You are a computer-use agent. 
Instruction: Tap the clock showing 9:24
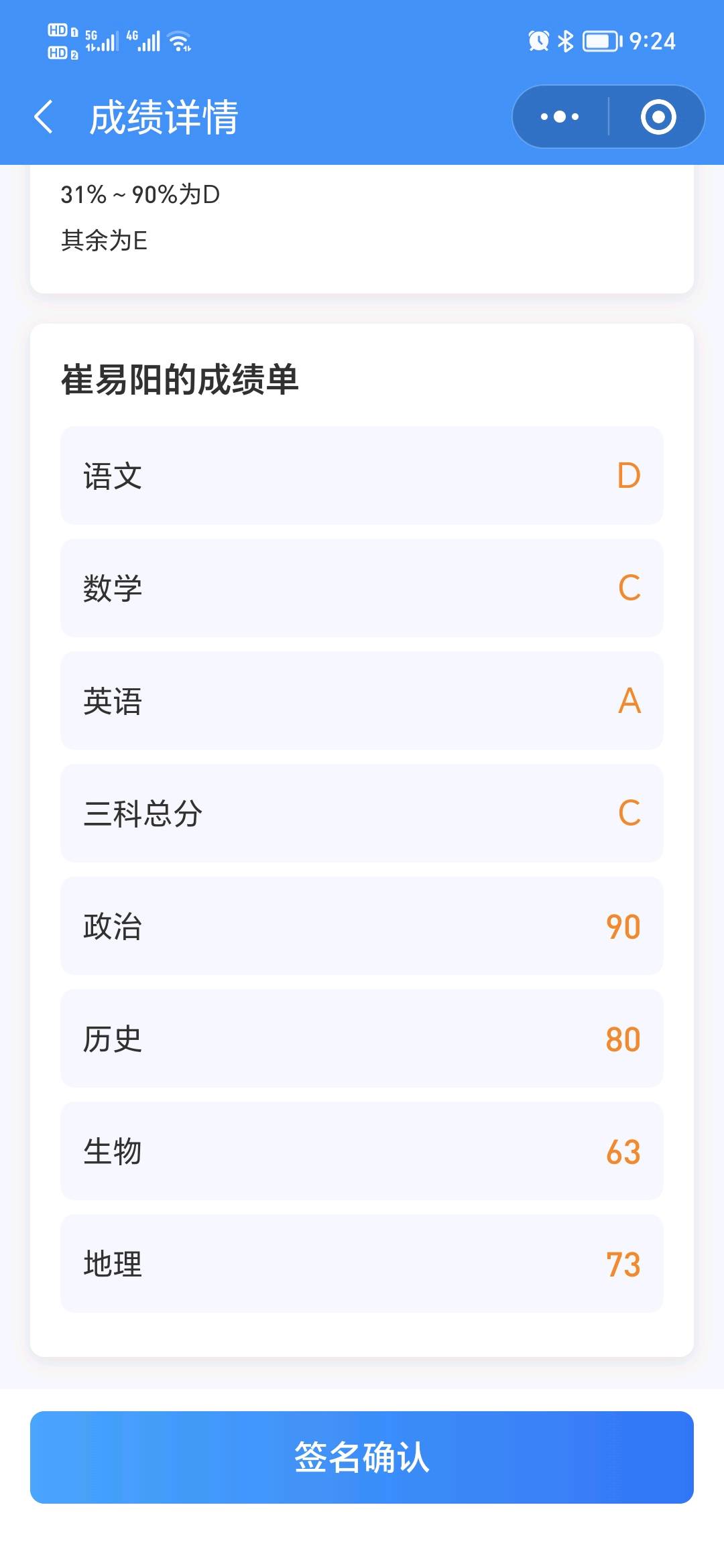653,40
